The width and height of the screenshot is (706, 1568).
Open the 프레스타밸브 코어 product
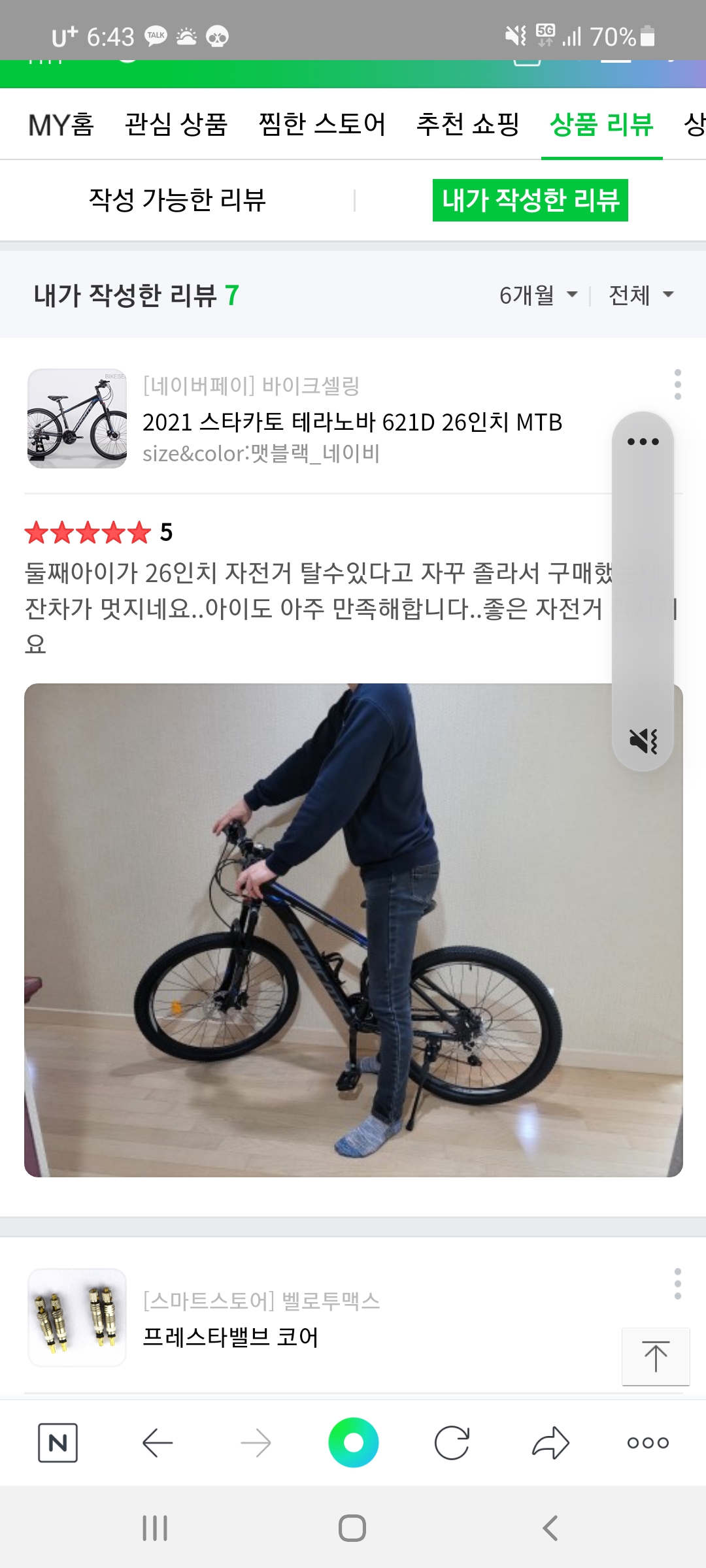click(230, 1337)
